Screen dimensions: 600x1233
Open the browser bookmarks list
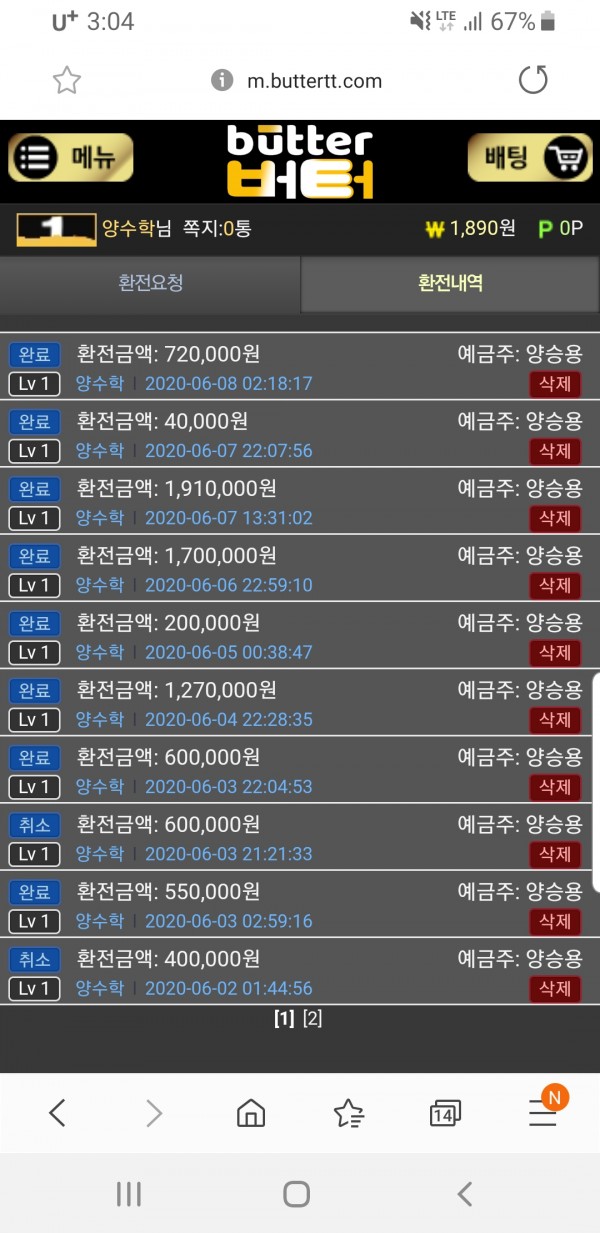pyautogui.click(x=348, y=1112)
